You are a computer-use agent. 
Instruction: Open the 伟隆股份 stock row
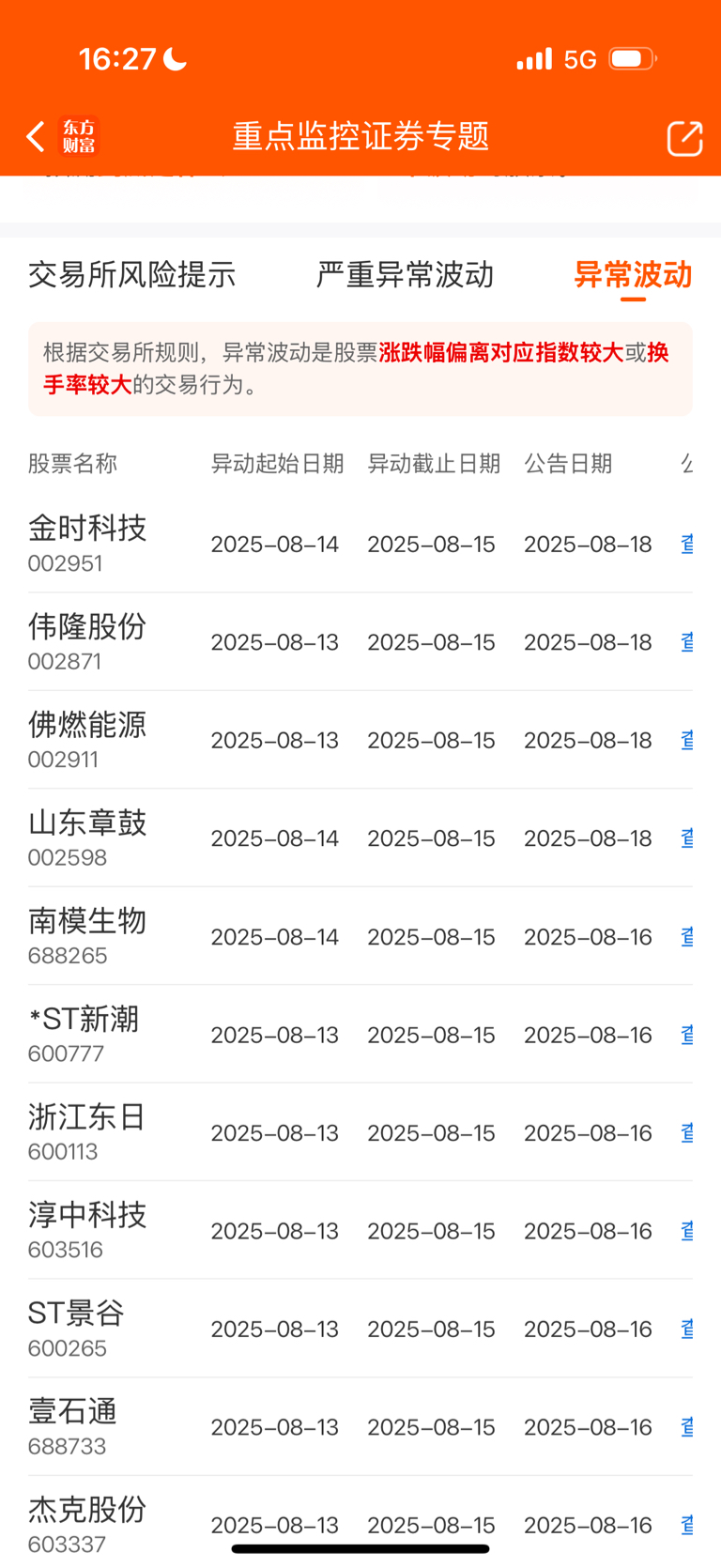[360, 642]
